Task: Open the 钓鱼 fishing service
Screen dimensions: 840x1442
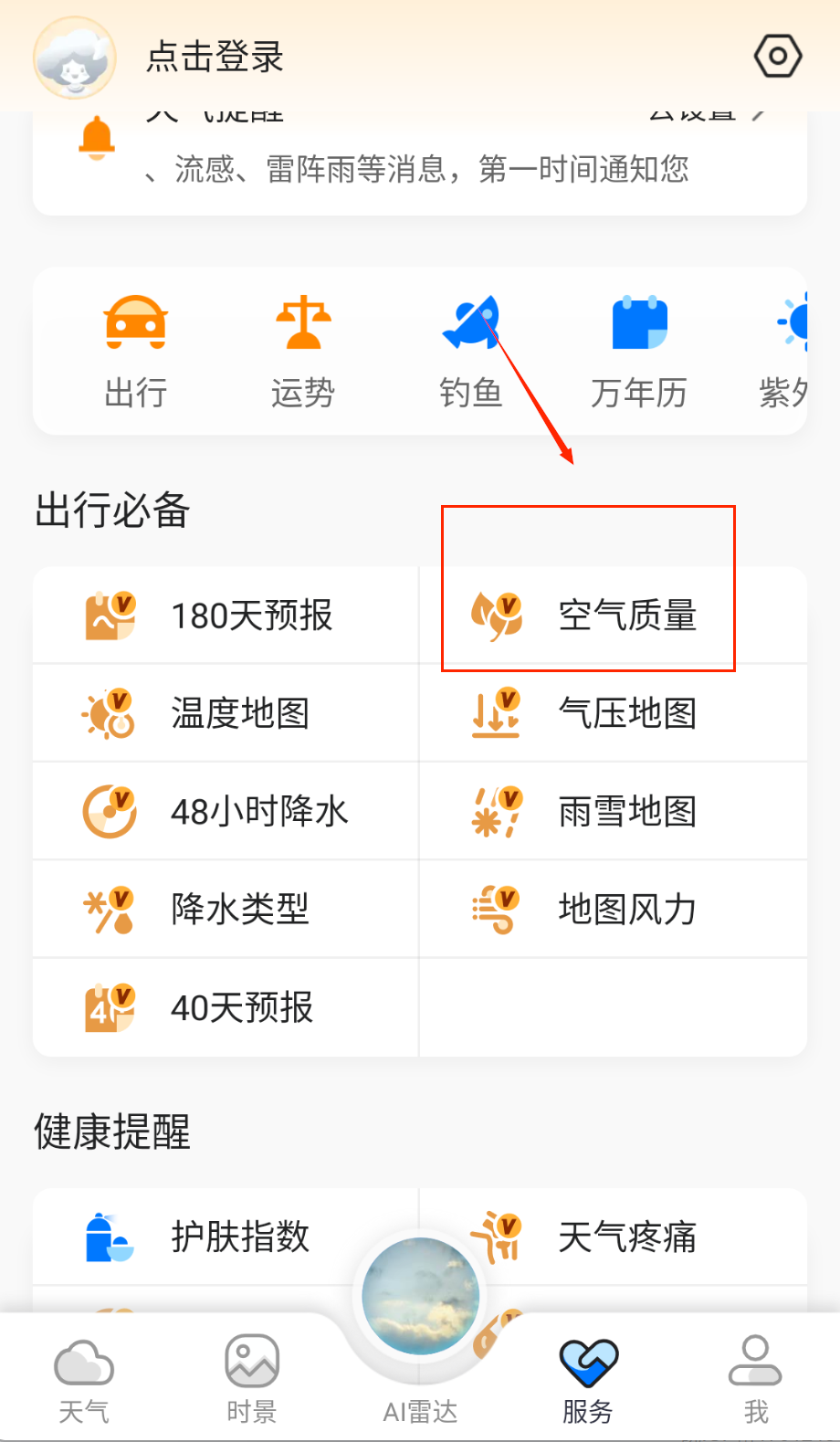Action: point(471,352)
